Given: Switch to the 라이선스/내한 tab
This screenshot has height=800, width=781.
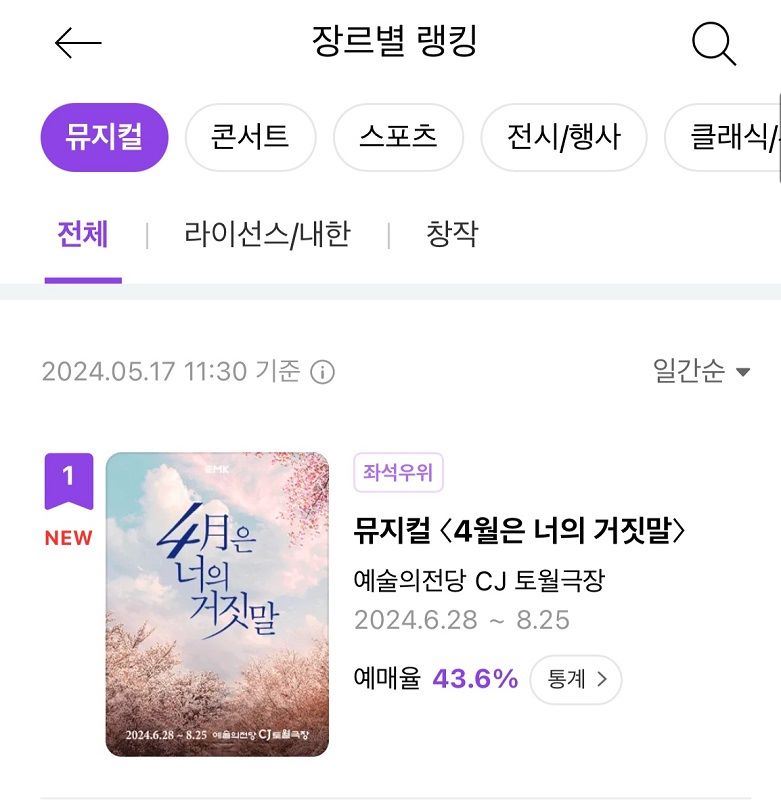Looking at the screenshot, I should pyautogui.click(x=267, y=235).
